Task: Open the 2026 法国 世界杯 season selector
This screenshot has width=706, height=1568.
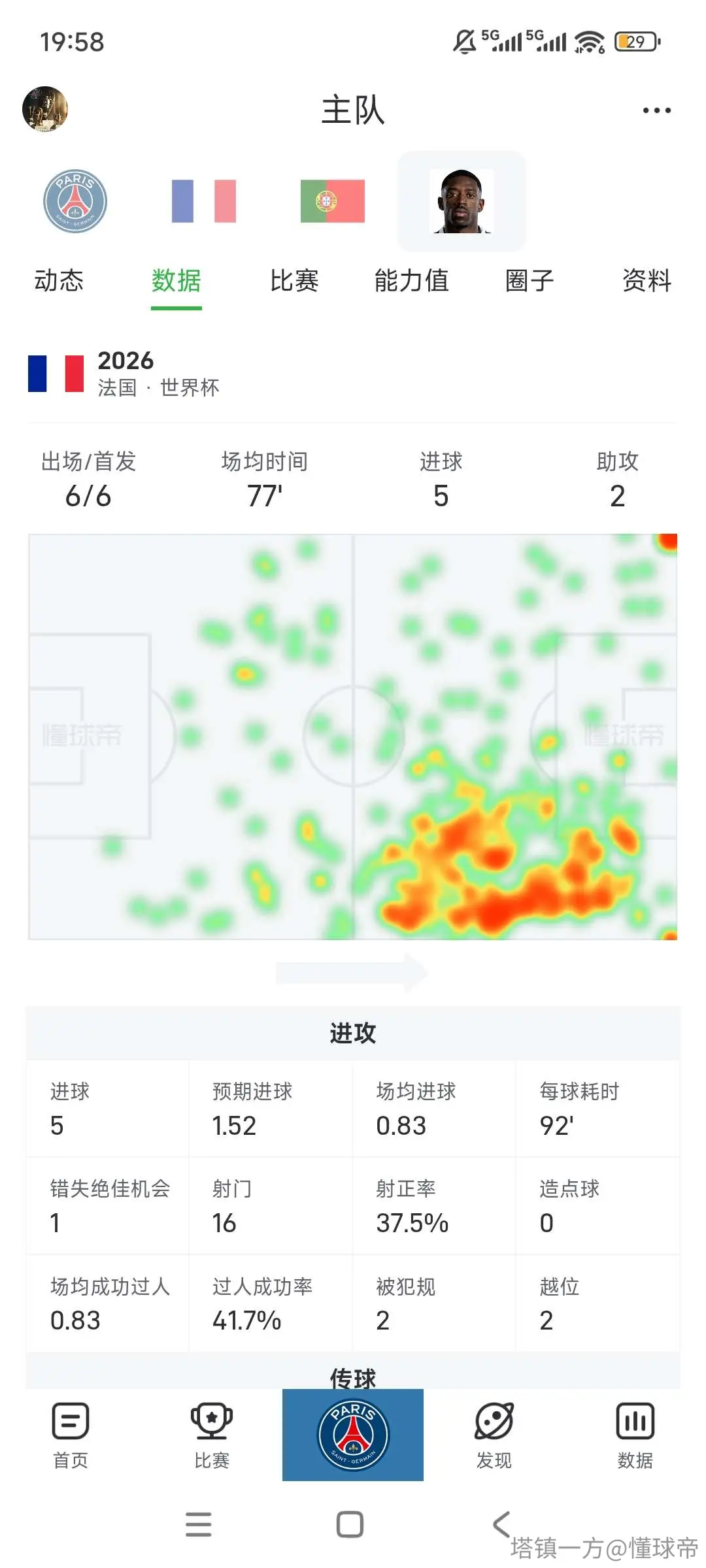Action: [x=124, y=374]
